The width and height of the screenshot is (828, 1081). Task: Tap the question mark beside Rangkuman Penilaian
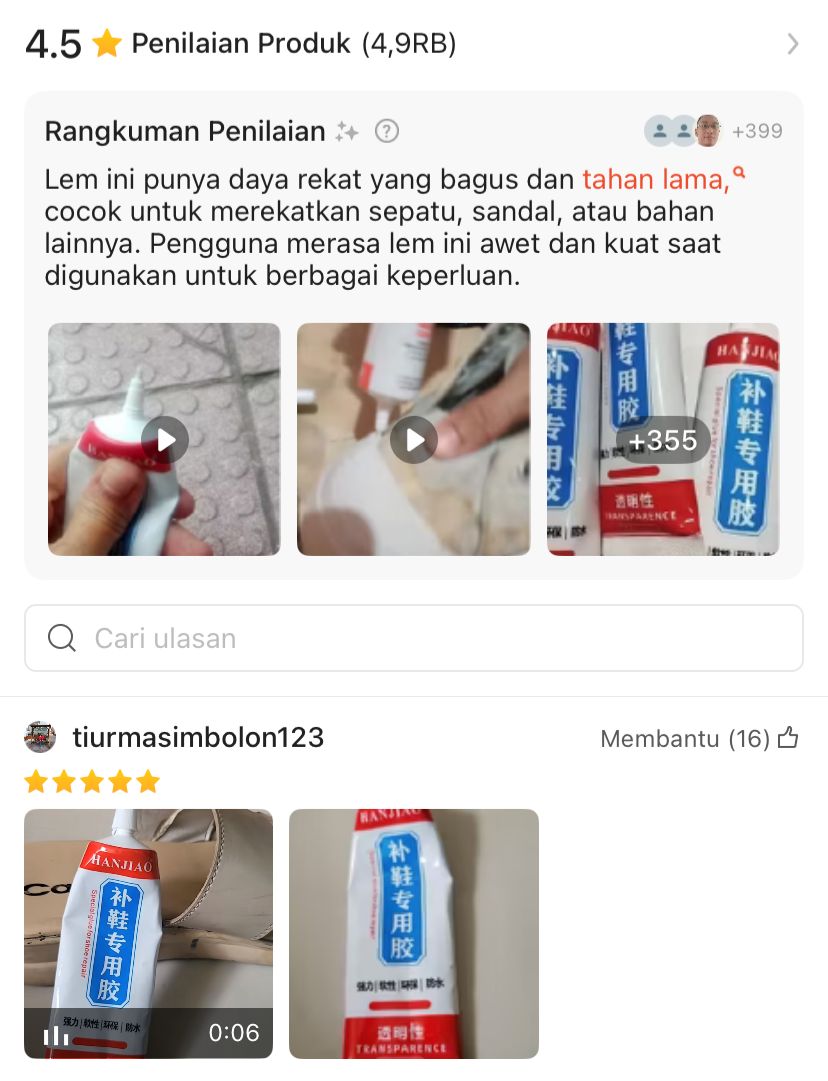point(387,131)
